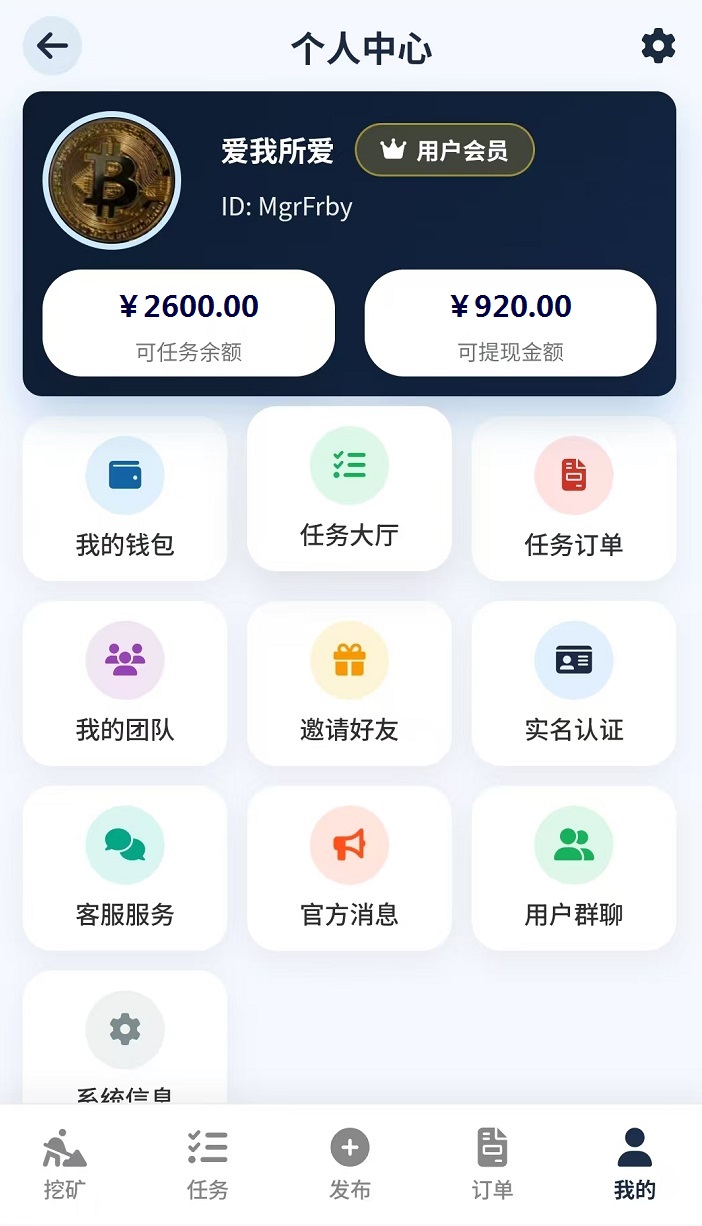
Task: Open 任务大厅 task hall
Action: point(349,489)
